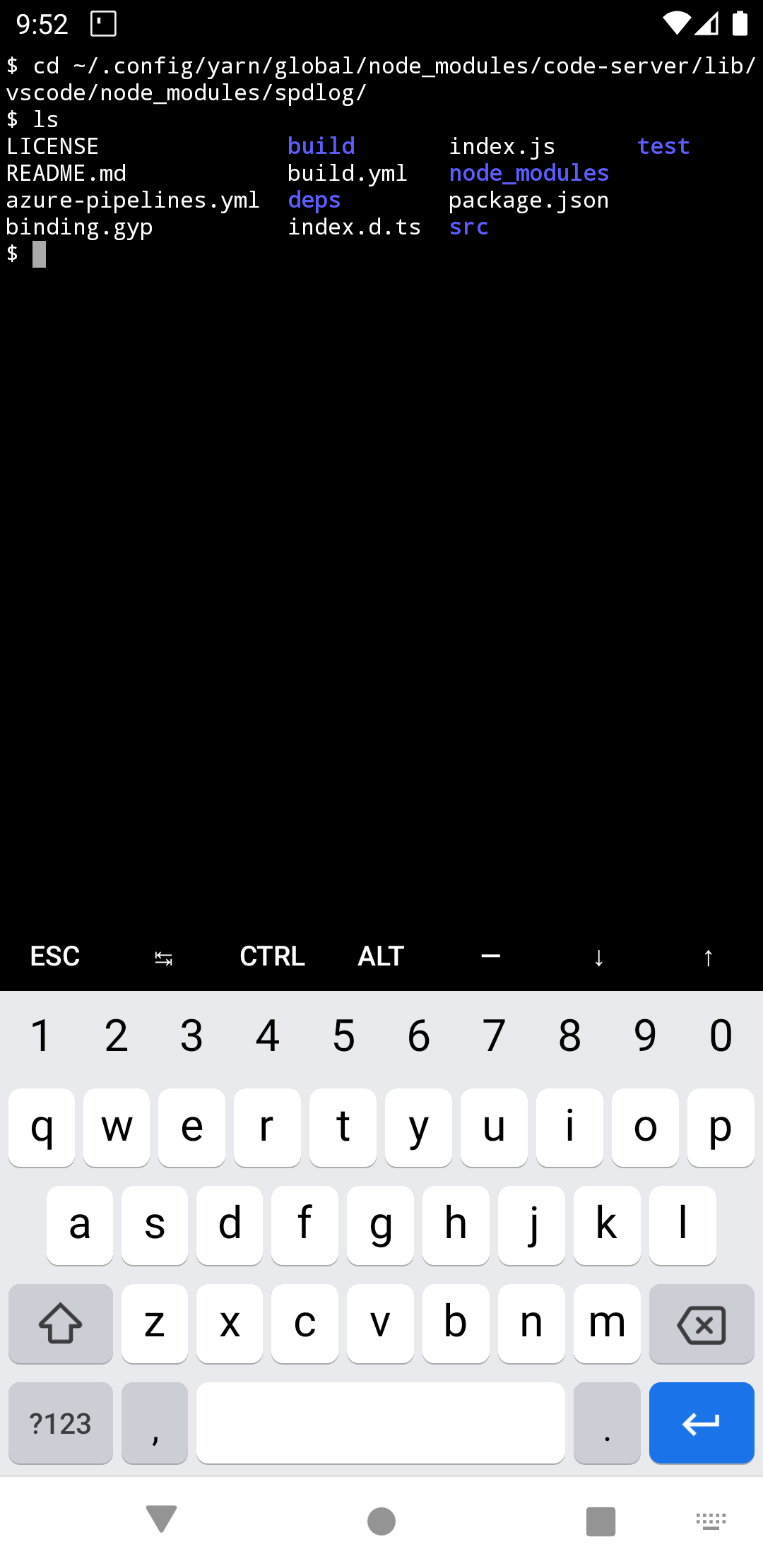Tap the Enter key on the keyboard
The image size is (763, 1568).
(x=701, y=1423)
